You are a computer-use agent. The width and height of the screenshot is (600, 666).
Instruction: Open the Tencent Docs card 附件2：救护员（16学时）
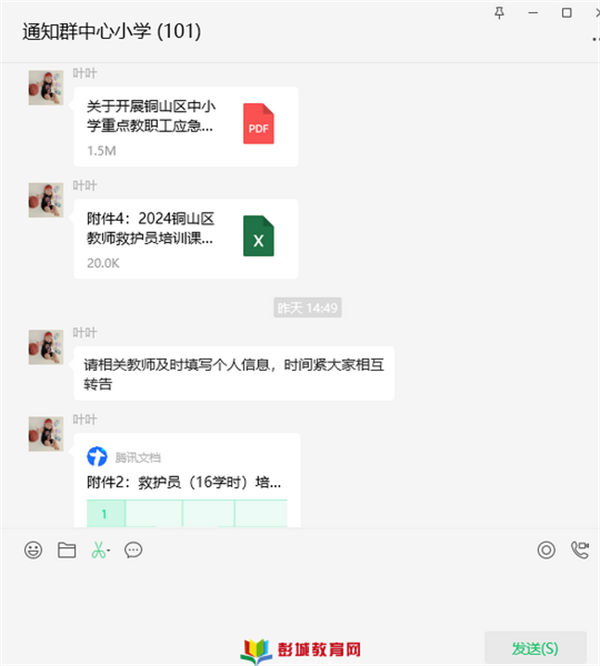coord(186,480)
